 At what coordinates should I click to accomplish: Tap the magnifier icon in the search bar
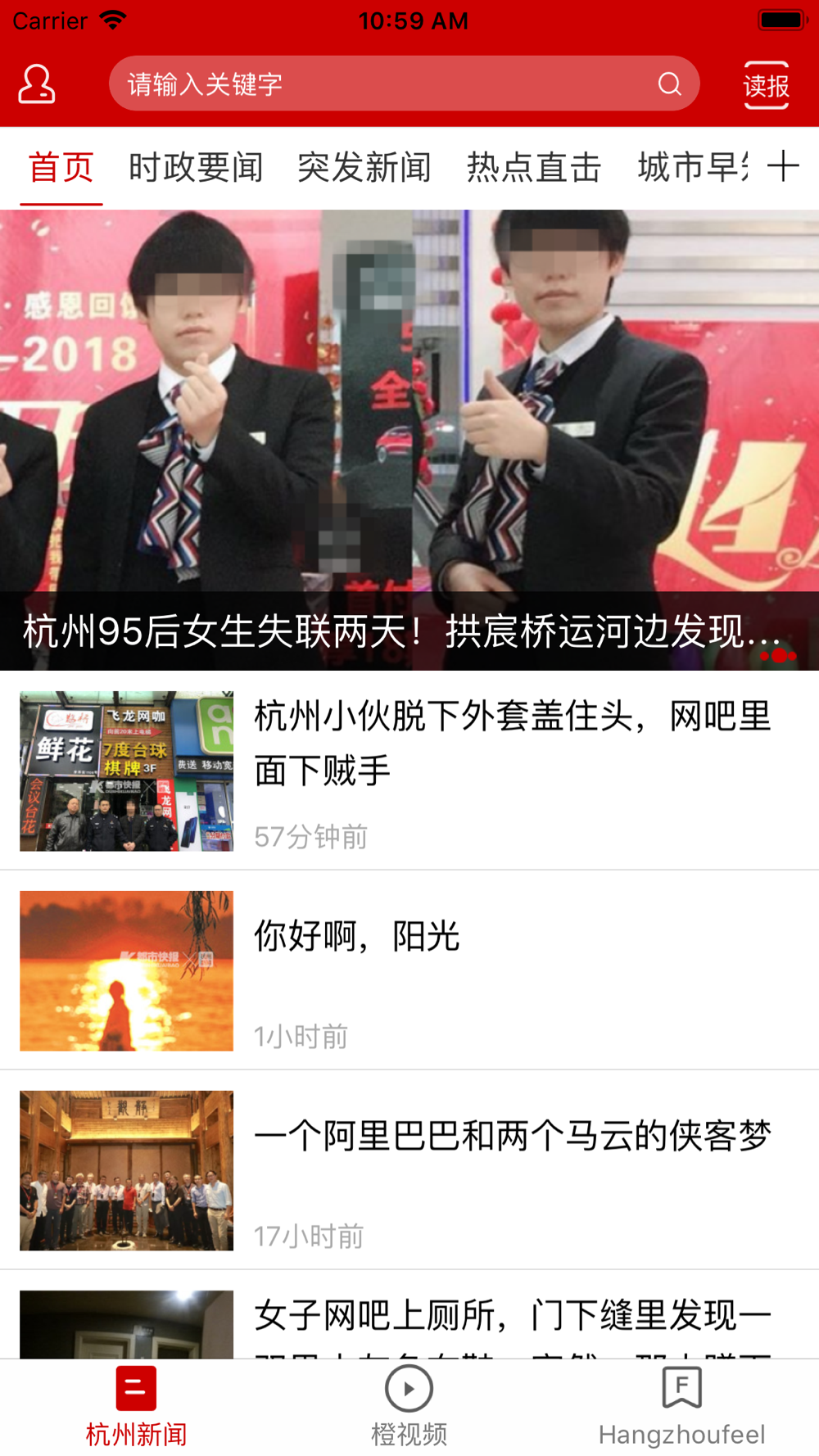669,84
